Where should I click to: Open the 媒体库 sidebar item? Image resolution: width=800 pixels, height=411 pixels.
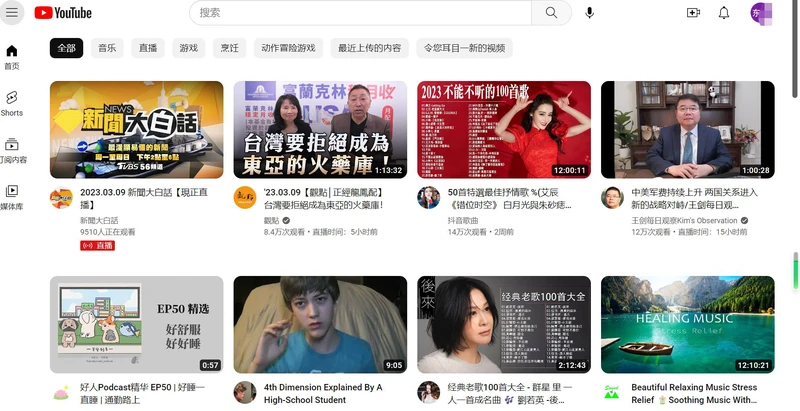coord(12,197)
